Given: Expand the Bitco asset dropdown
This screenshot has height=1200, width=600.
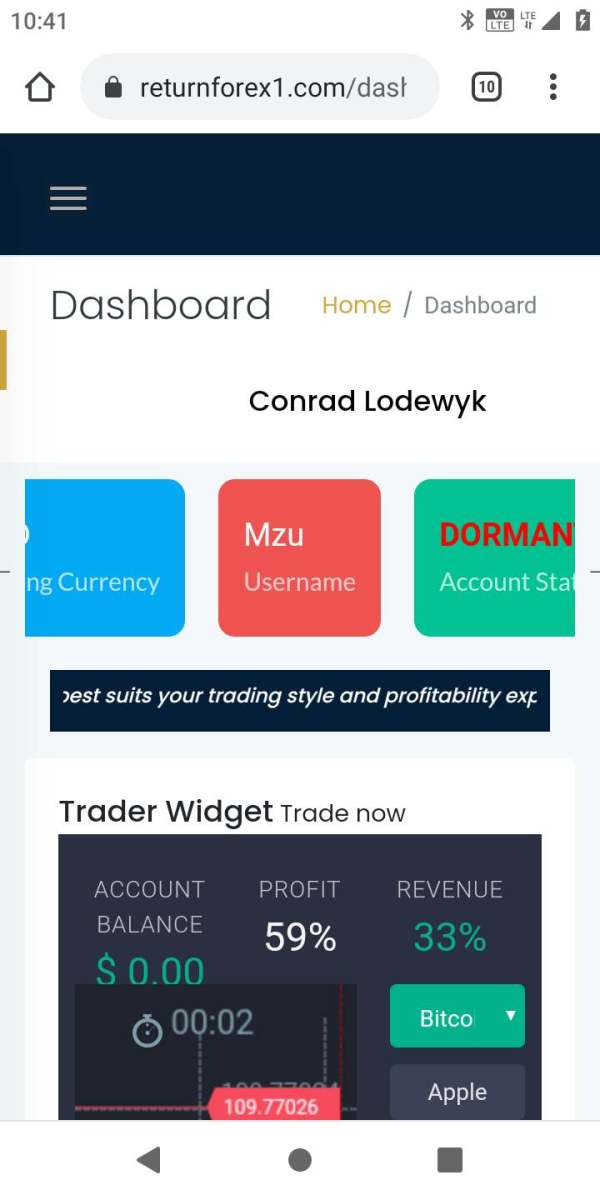Looking at the screenshot, I should coord(457,1016).
